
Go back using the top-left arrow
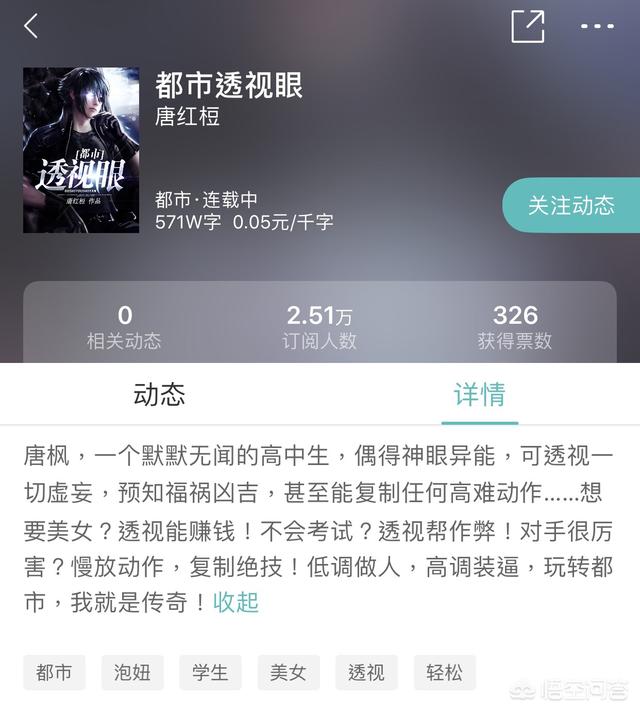[31, 27]
